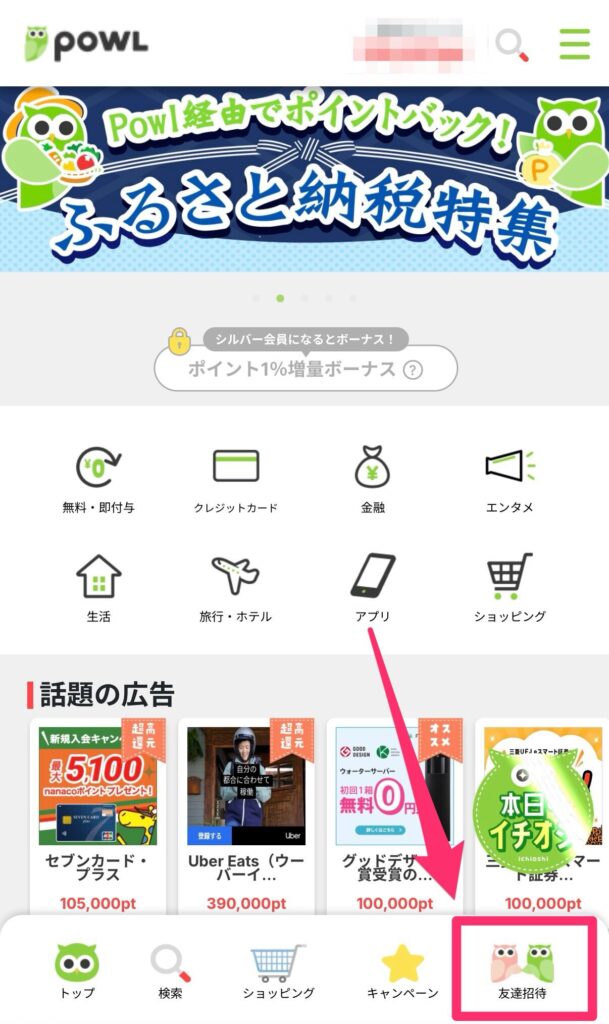Open the セブンカード・プラス ad card

click(x=98, y=815)
